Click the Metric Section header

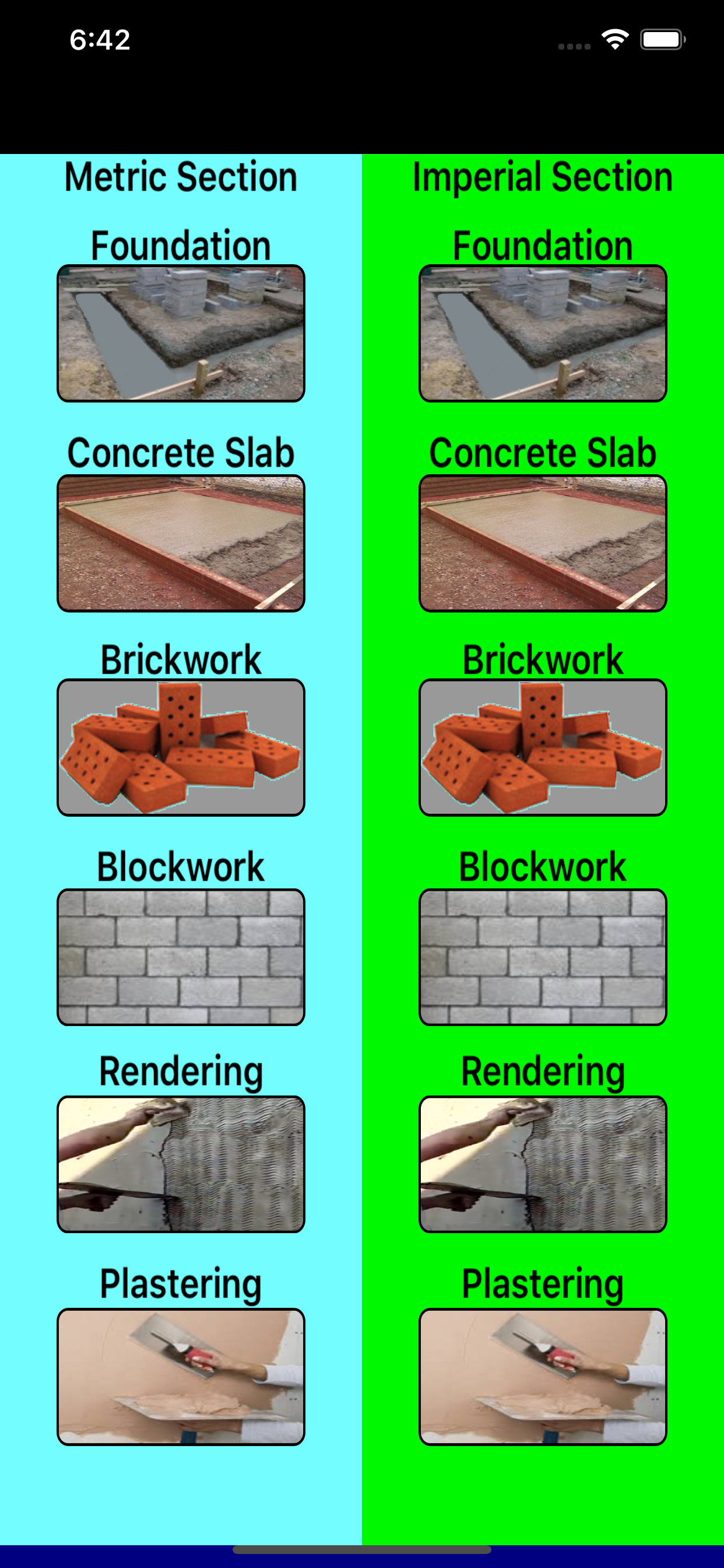(x=181, y=177)
